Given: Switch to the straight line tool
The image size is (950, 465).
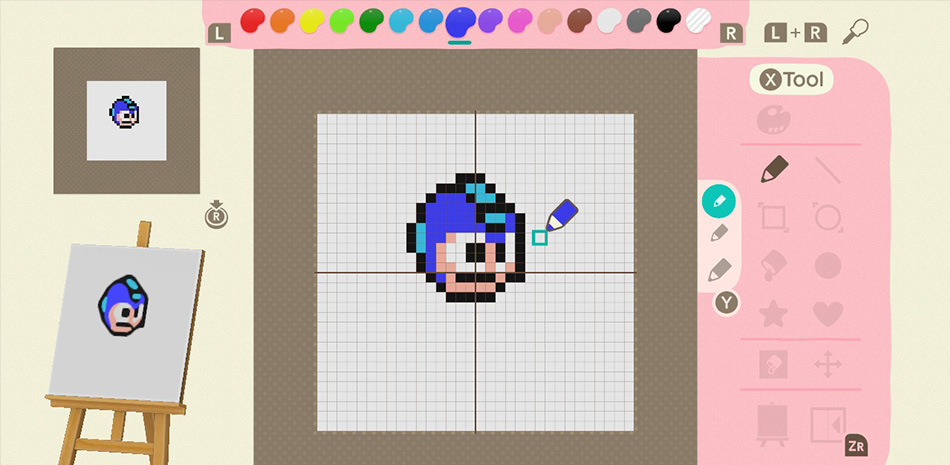Looking at the screenshot, I should tap(828, 169).
